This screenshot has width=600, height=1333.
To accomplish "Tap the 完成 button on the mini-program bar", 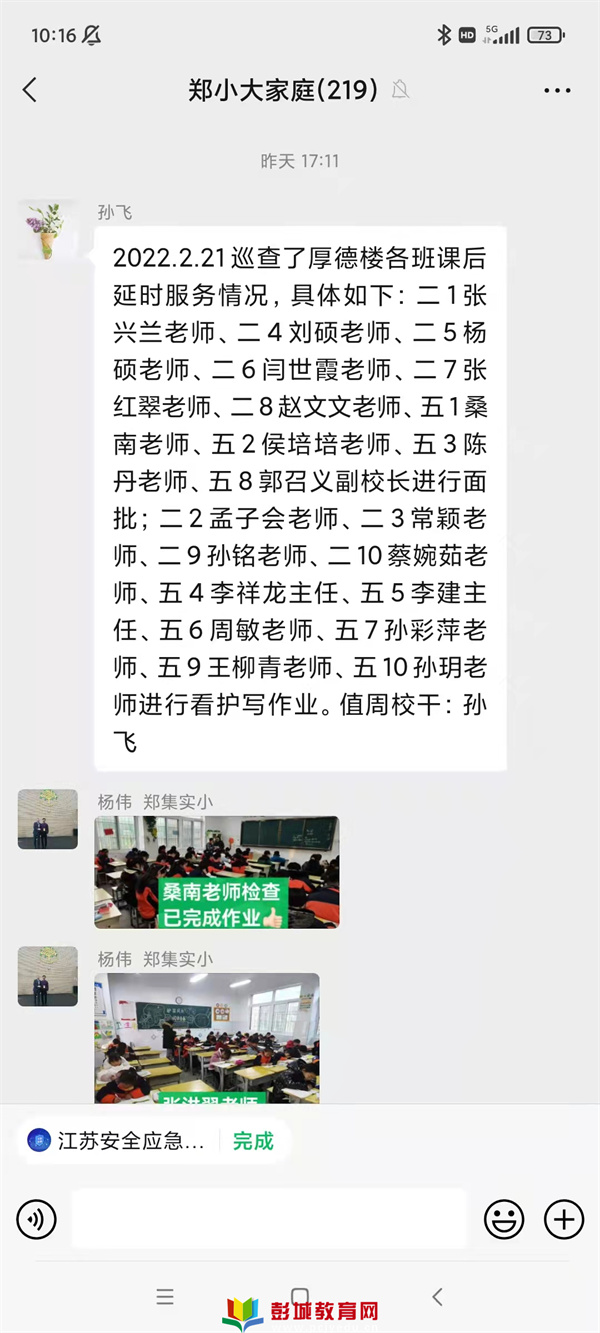I will 253,1141.
